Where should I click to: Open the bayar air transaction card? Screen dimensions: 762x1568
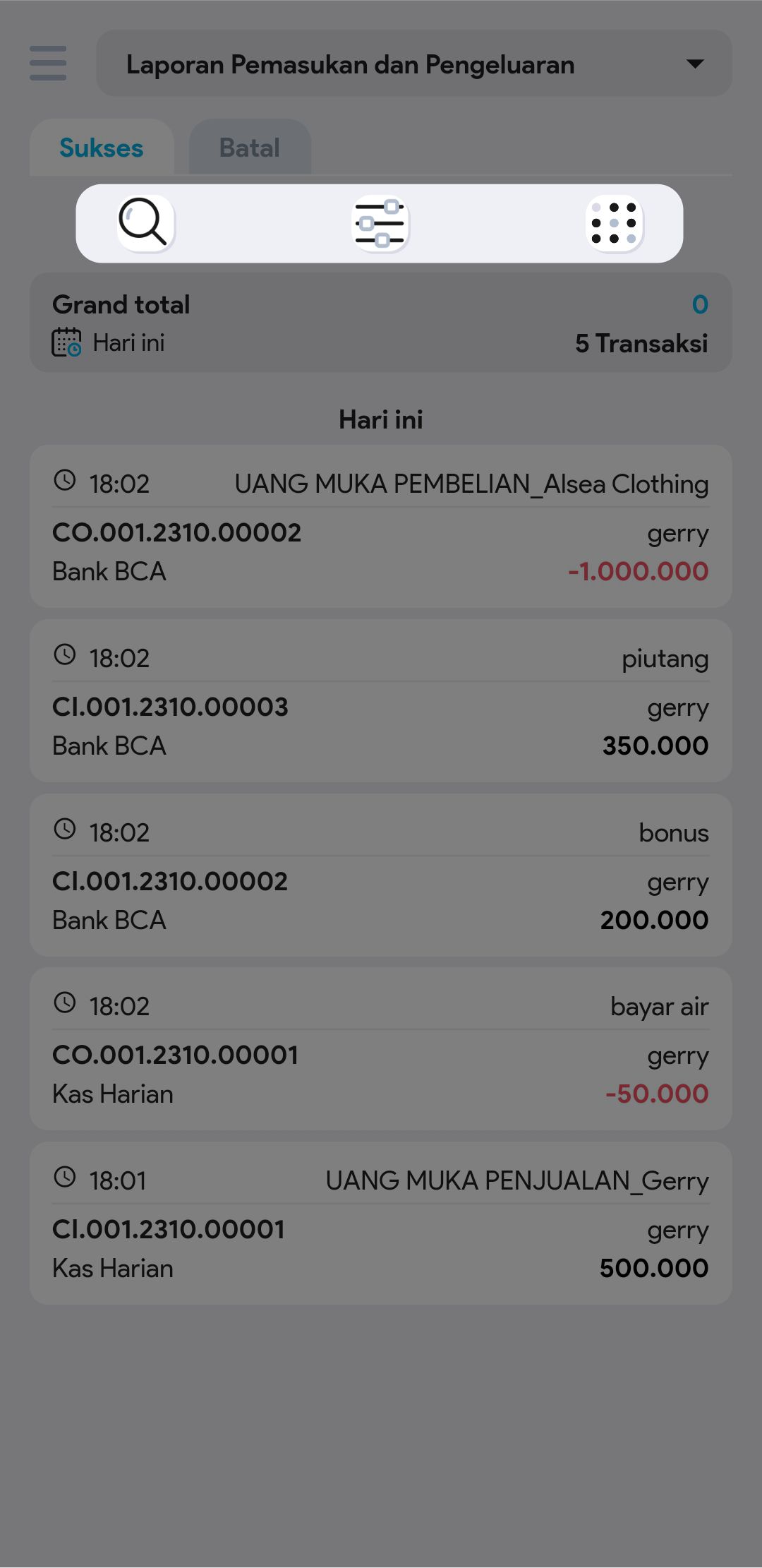point(380,1049)
